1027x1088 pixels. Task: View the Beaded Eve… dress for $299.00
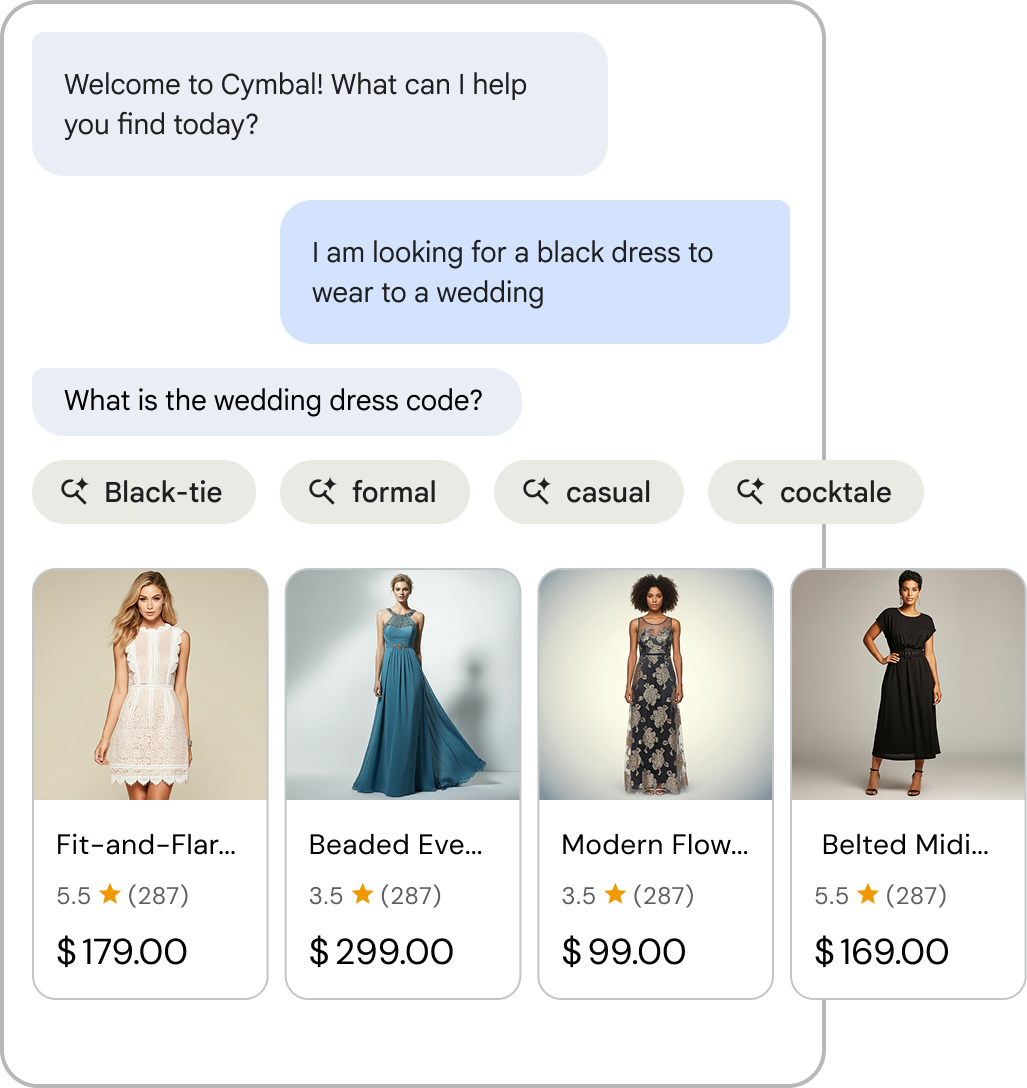pyautogui.click(x=403, y=784)
